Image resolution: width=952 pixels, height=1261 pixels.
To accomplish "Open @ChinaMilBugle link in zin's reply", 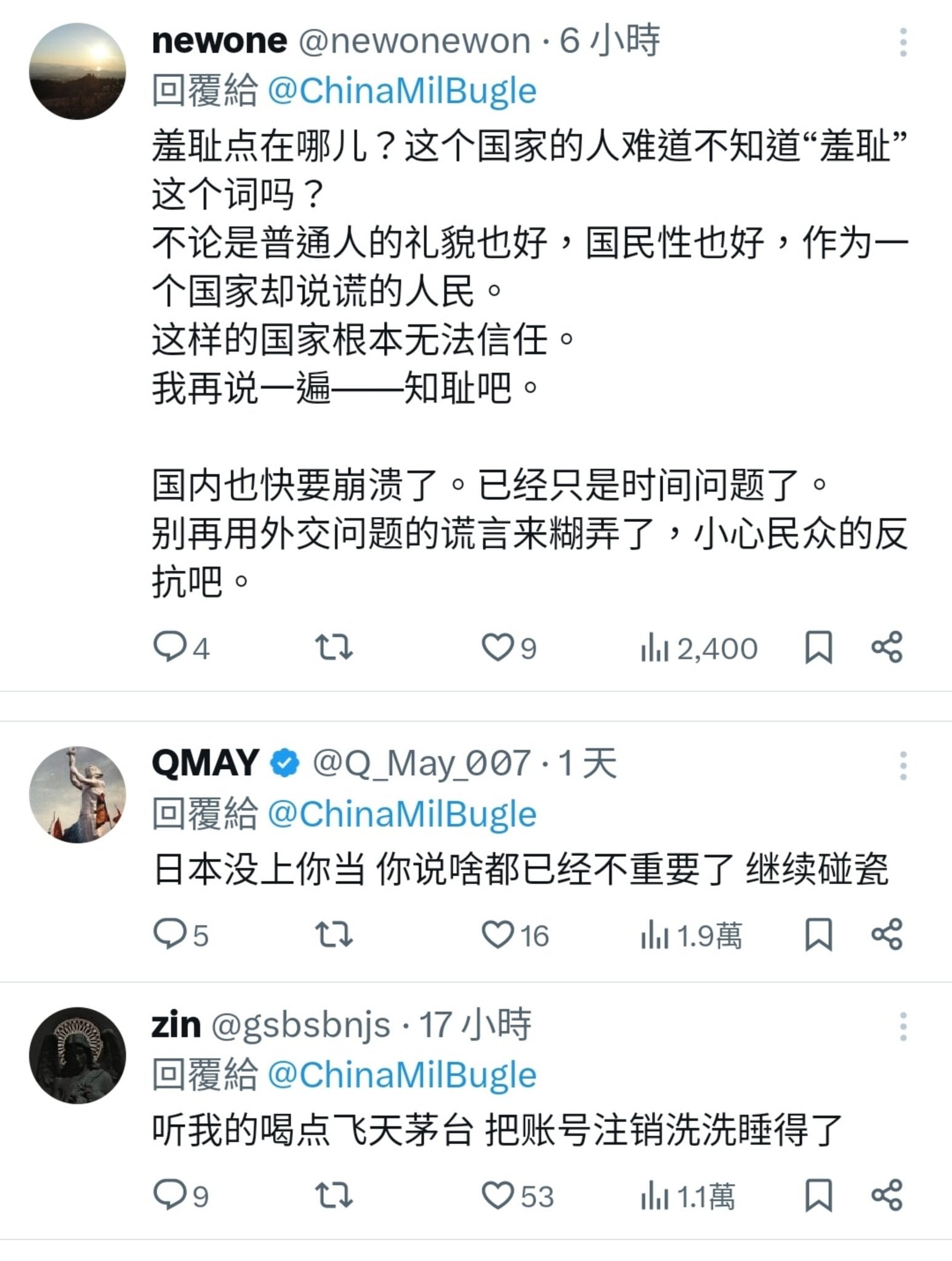I will 403,1075.
